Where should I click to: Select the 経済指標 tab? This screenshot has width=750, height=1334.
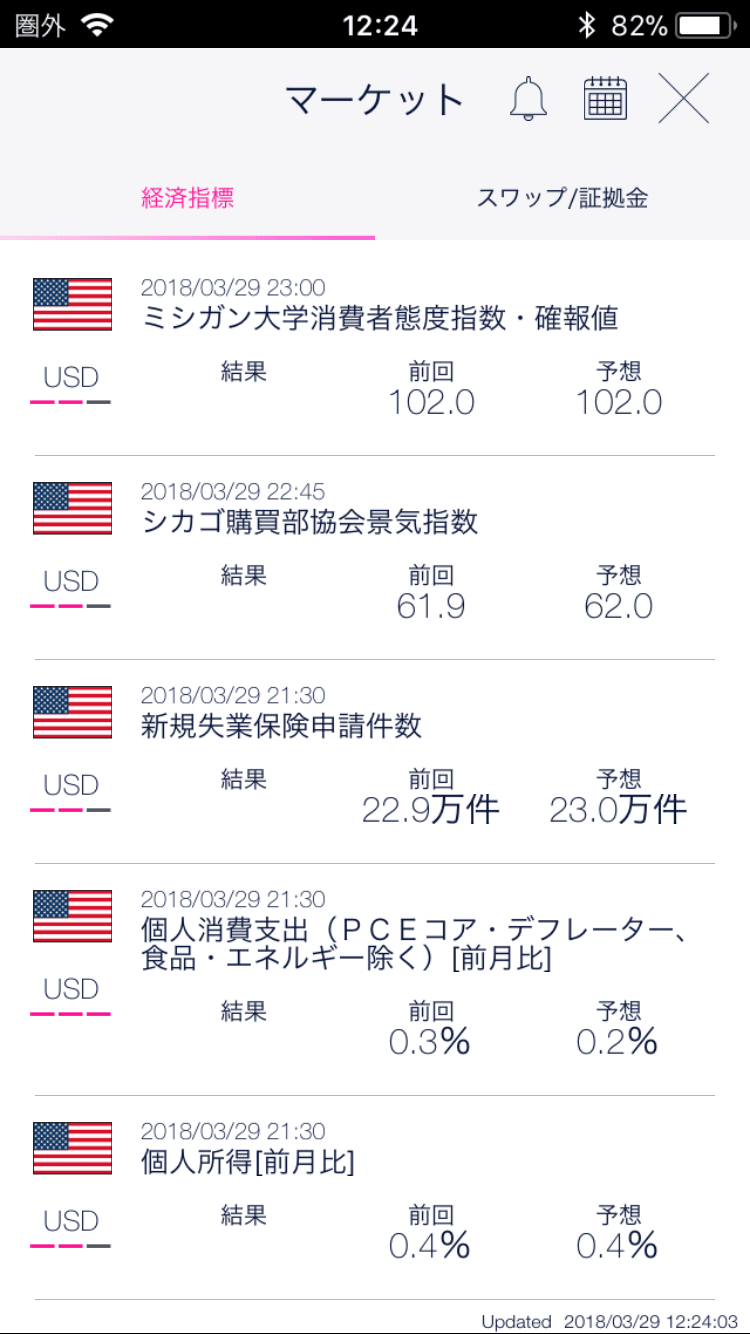point(188,198)
